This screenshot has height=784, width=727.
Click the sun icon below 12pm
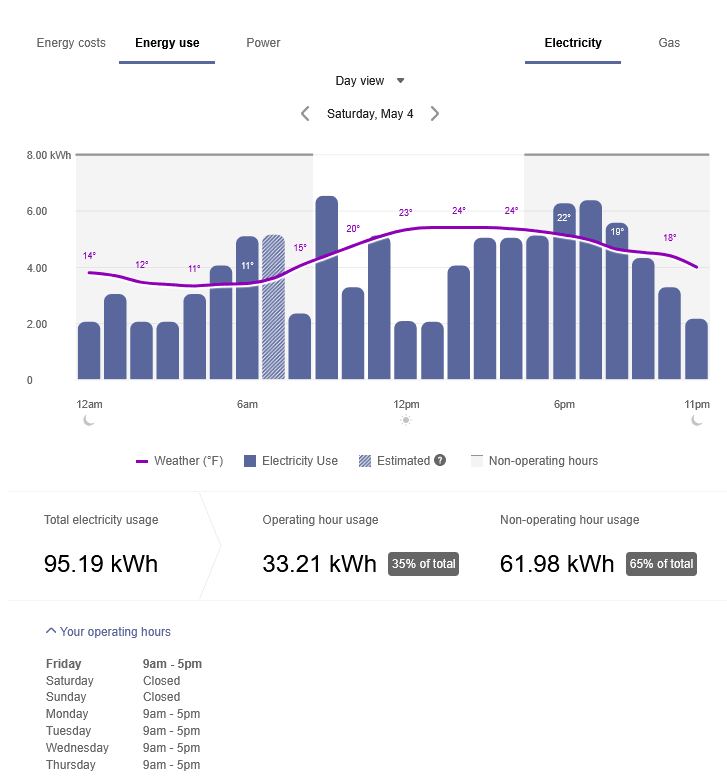(x=406, y=420)
